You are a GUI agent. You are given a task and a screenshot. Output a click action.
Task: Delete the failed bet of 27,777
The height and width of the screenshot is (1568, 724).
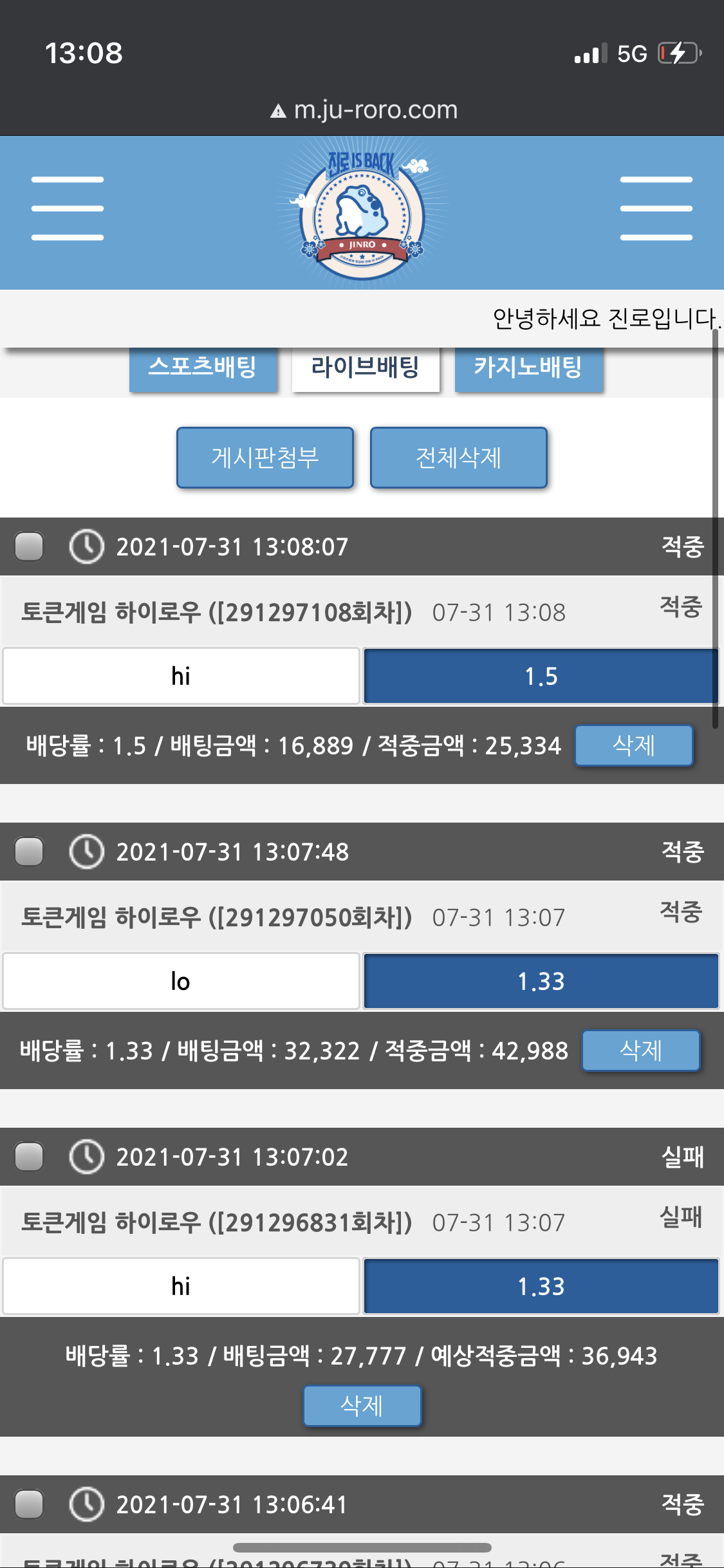point(362,1406)
